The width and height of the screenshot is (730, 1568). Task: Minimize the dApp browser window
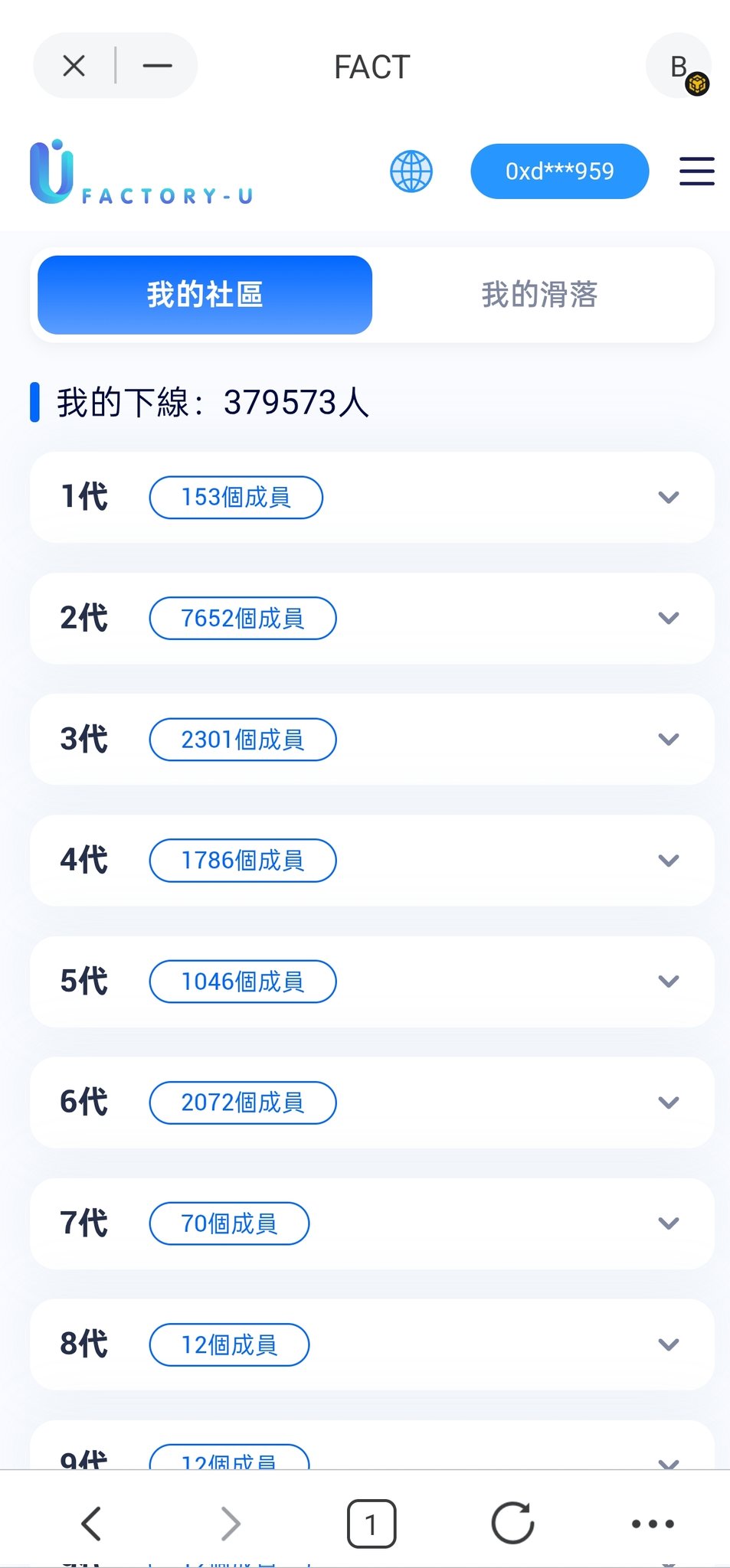click(157, 66)
